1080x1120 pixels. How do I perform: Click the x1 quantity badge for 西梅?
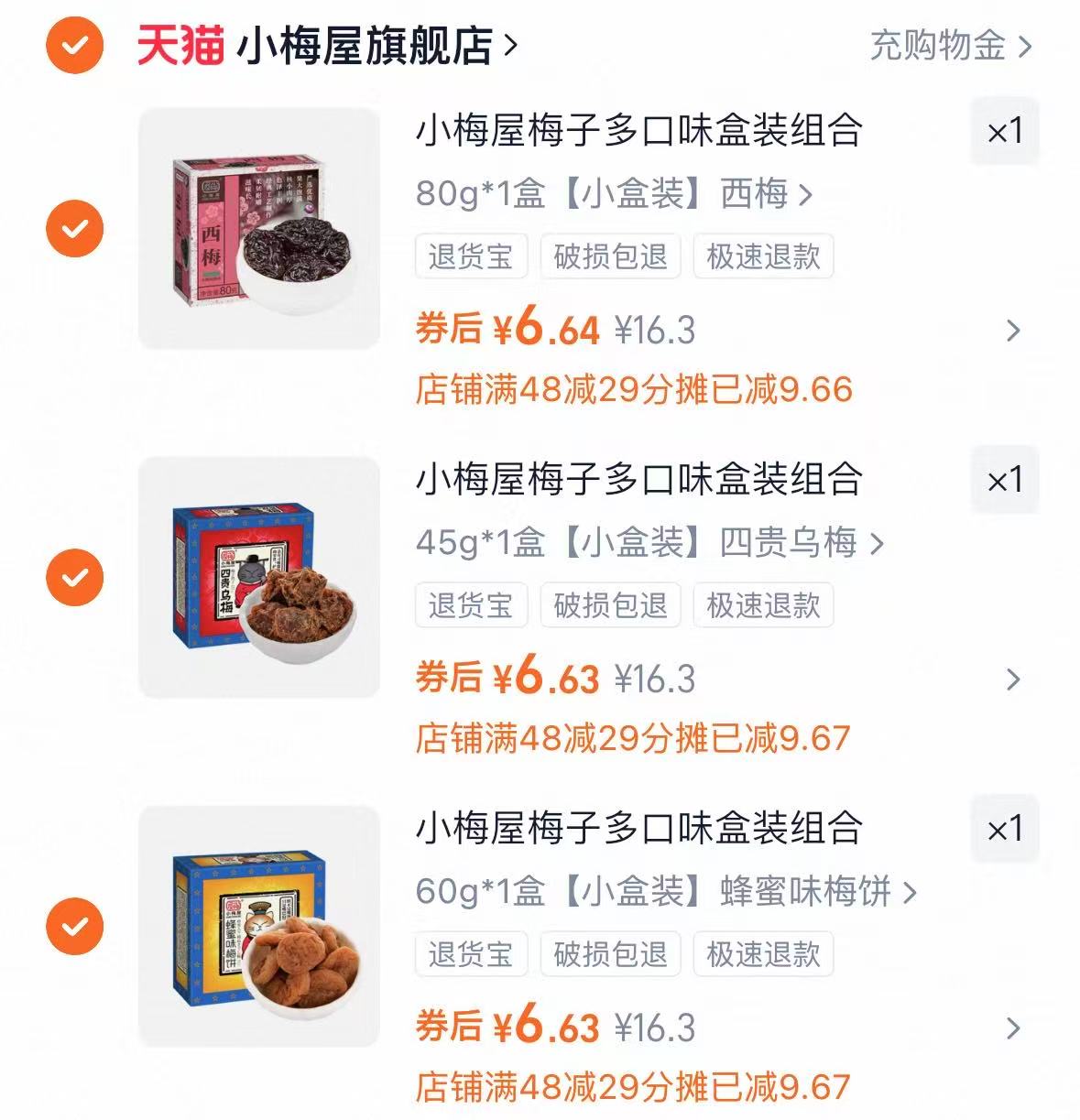[1004, 131]
